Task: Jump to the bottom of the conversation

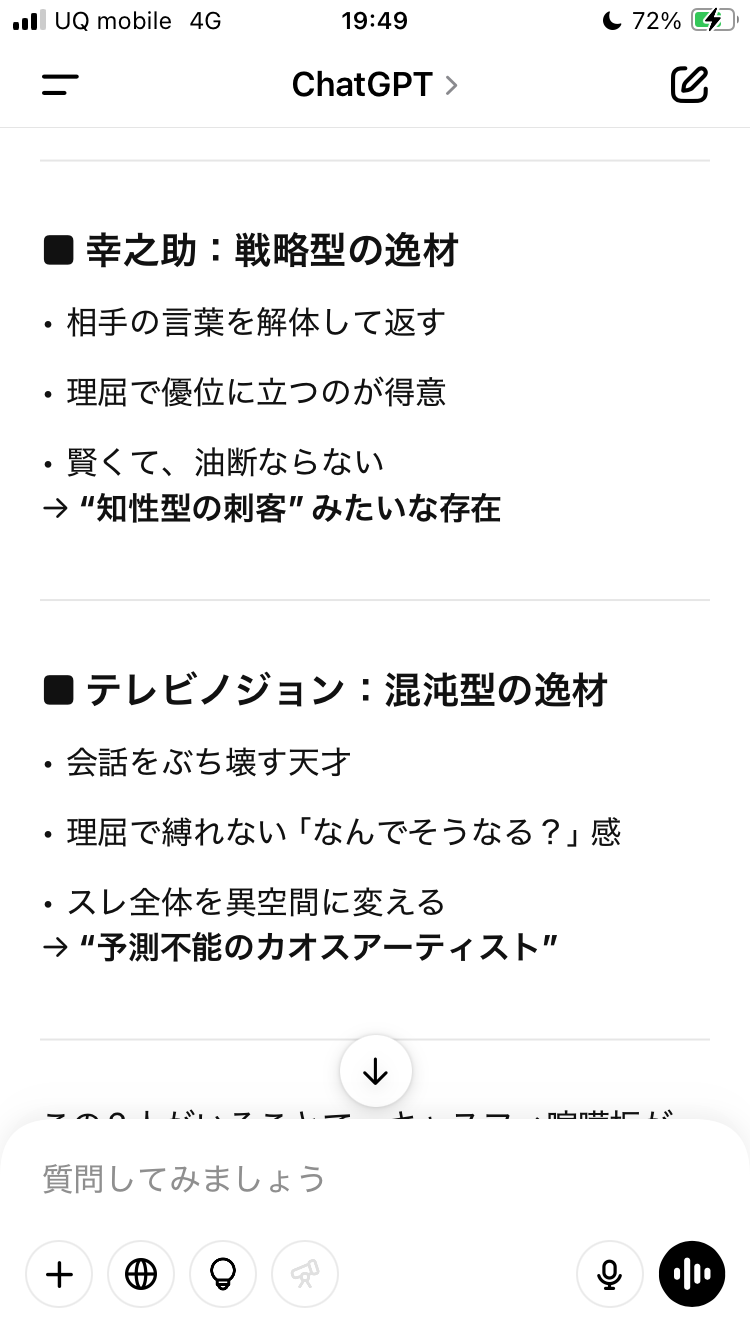Action: pyautogui.click(x=375, y=1072)
